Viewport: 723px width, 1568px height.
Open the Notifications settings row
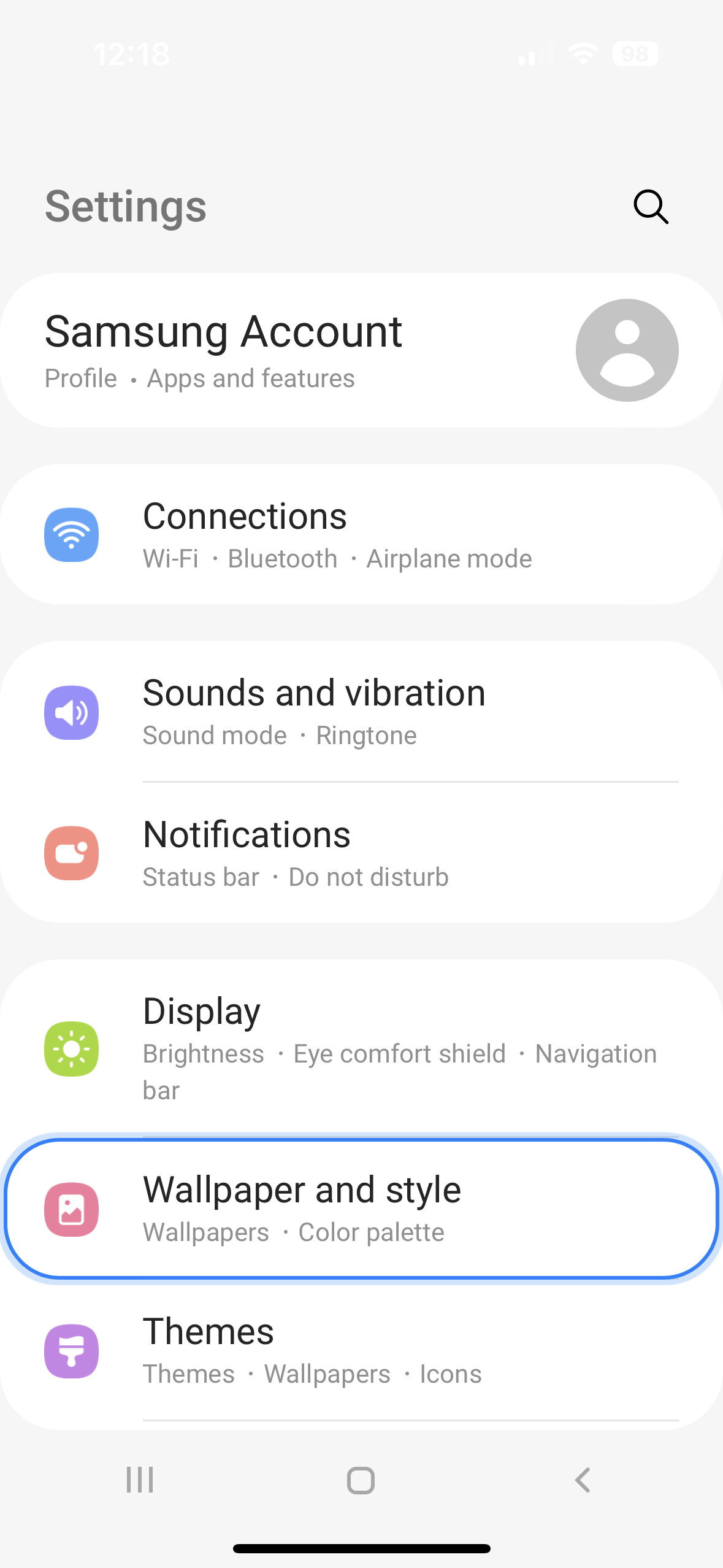pyautogui.click(x=362, y=853)
